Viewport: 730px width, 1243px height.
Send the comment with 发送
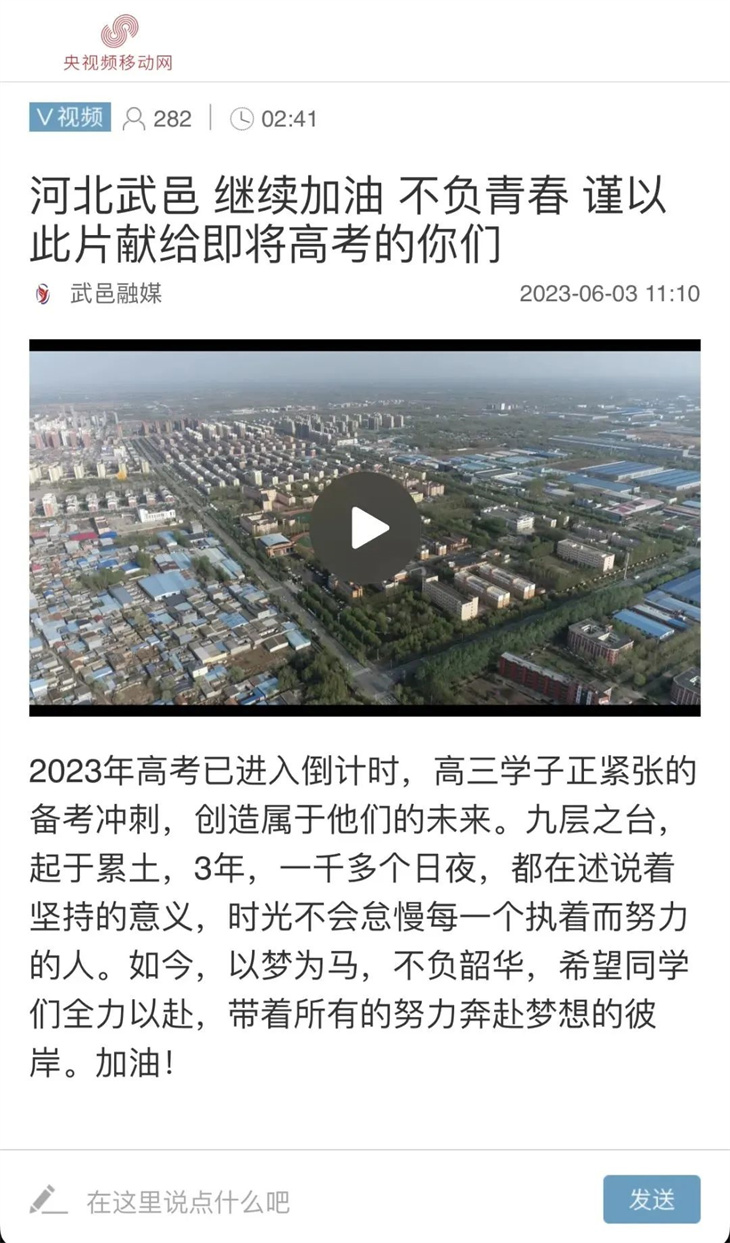pos(651,1199)
